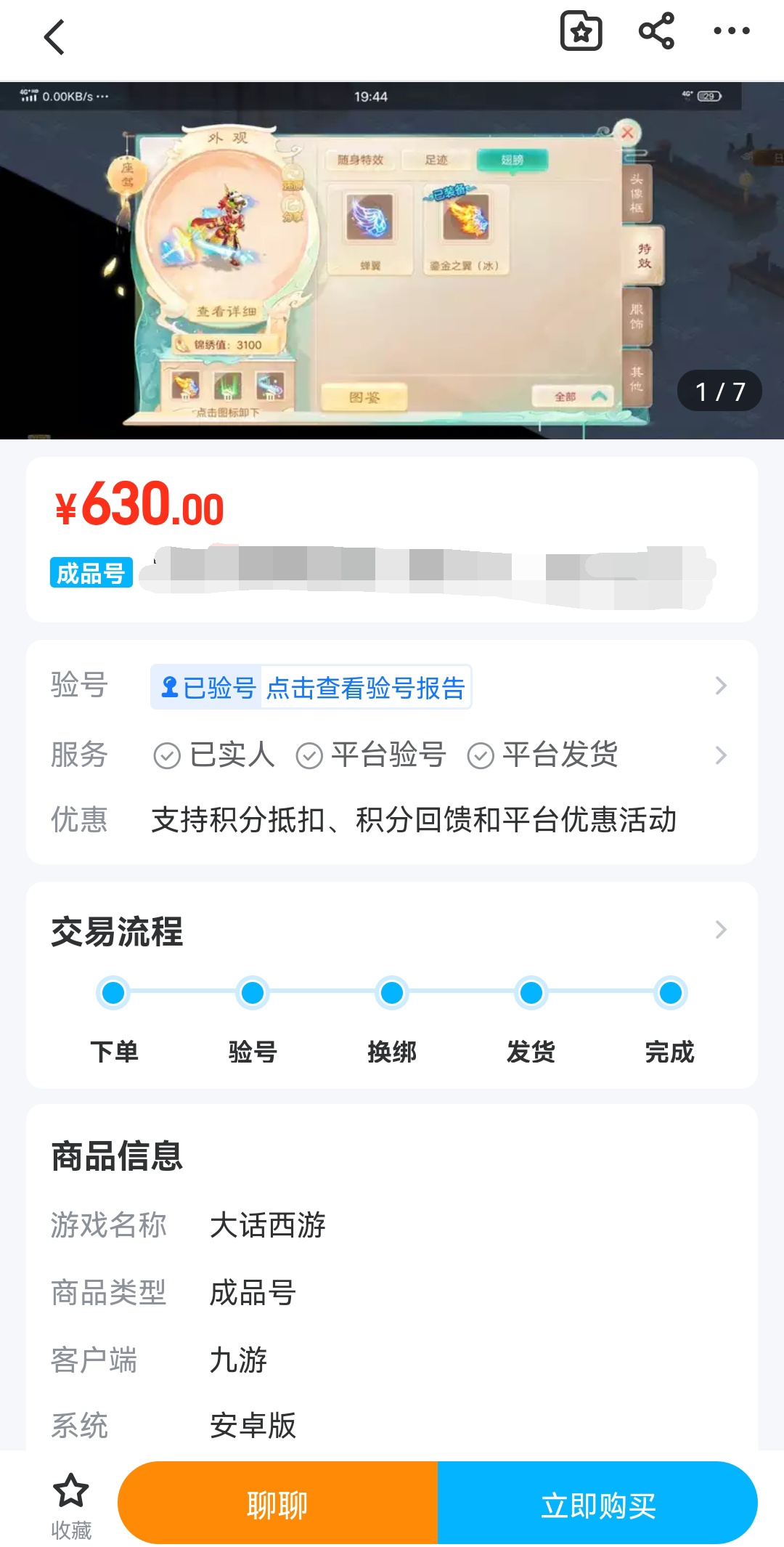Add this listing to the favorites folder
The width and height of the screenshot is (784, 1547).
581,31
